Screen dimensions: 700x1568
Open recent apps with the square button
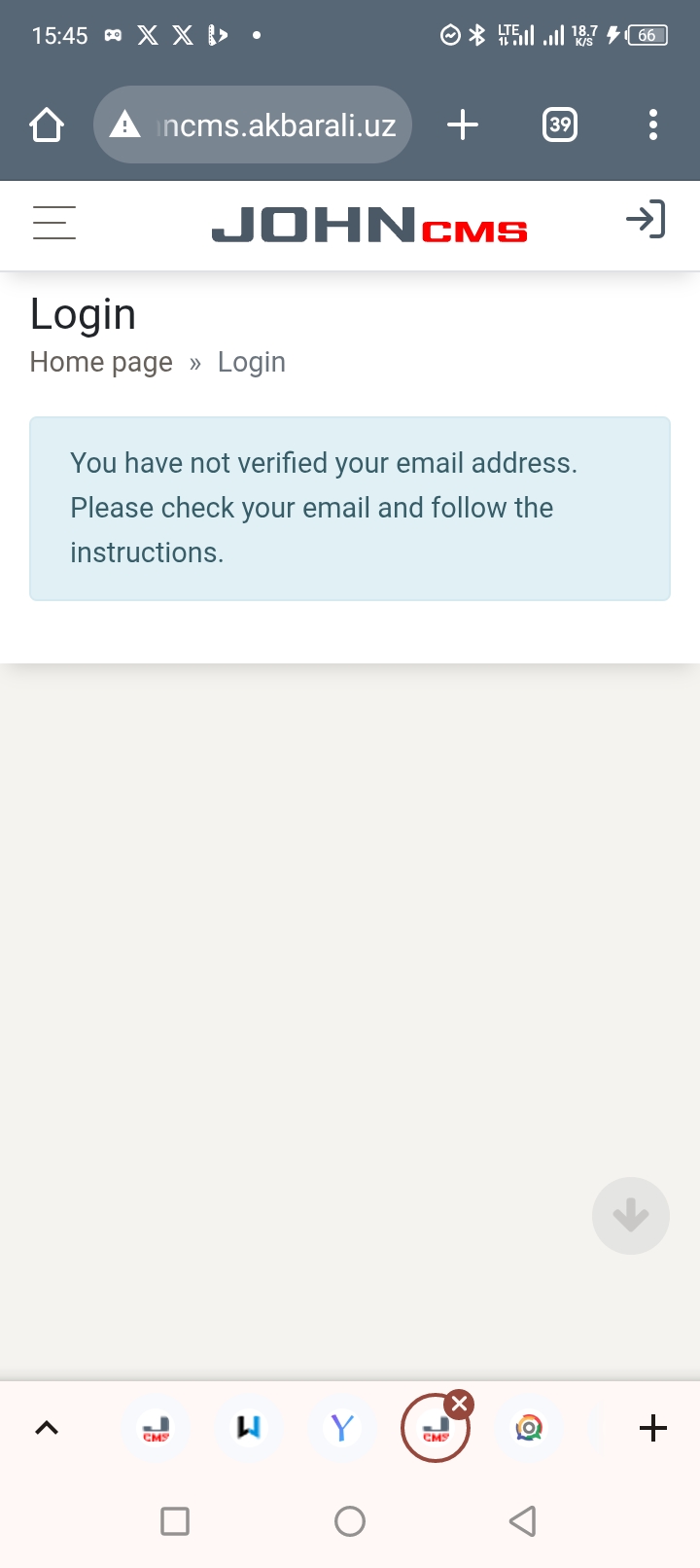[x=175, y=1521]
